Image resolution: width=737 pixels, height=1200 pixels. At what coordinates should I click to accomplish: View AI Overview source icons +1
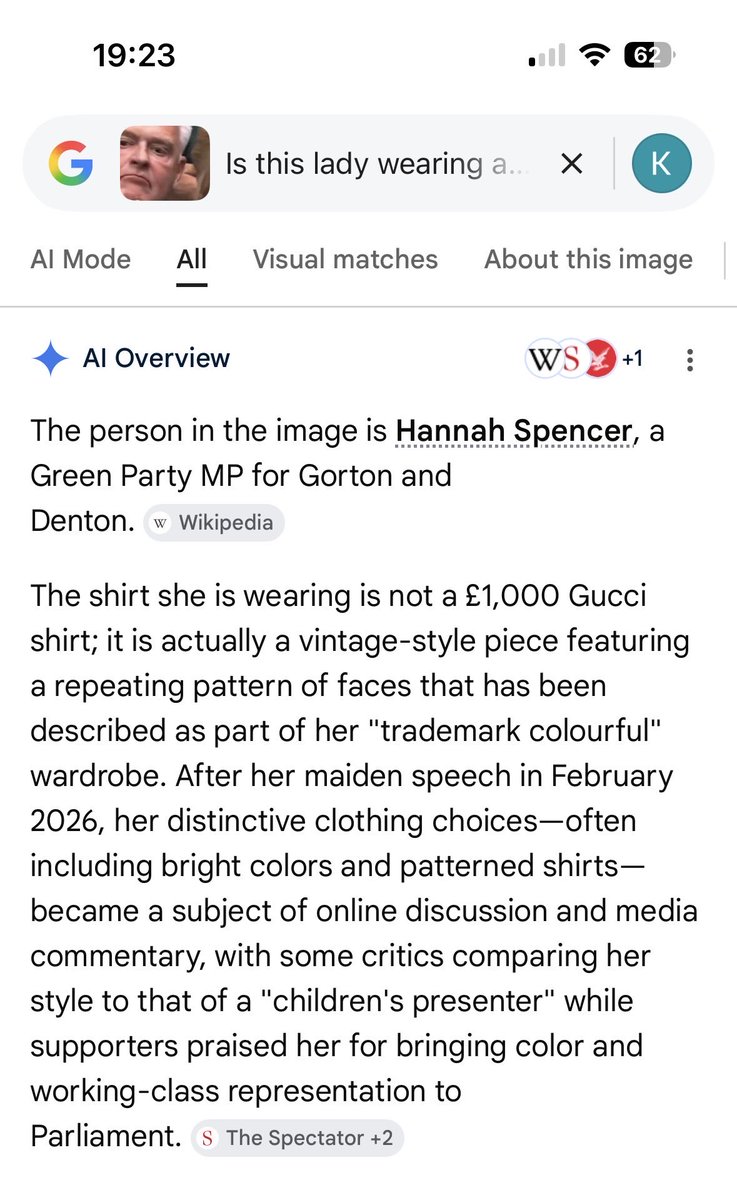pos(585,358)
